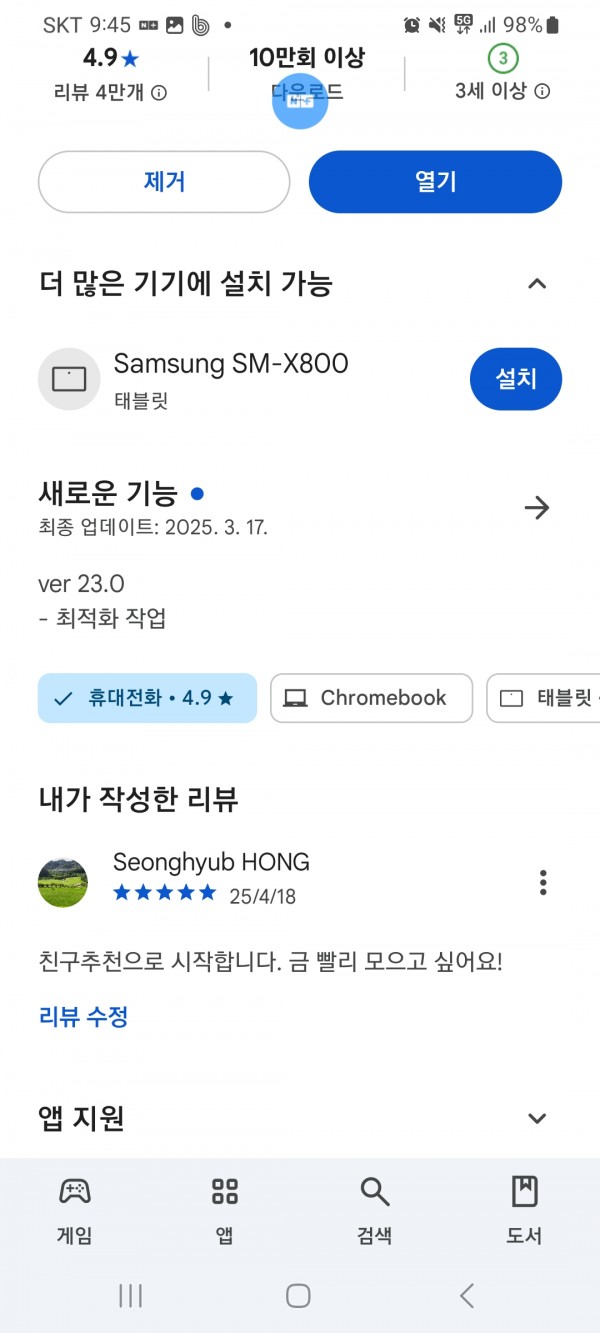View info on 3세 이상 content rating
This screenshot has height=1333, width=600.
point(542,92)
